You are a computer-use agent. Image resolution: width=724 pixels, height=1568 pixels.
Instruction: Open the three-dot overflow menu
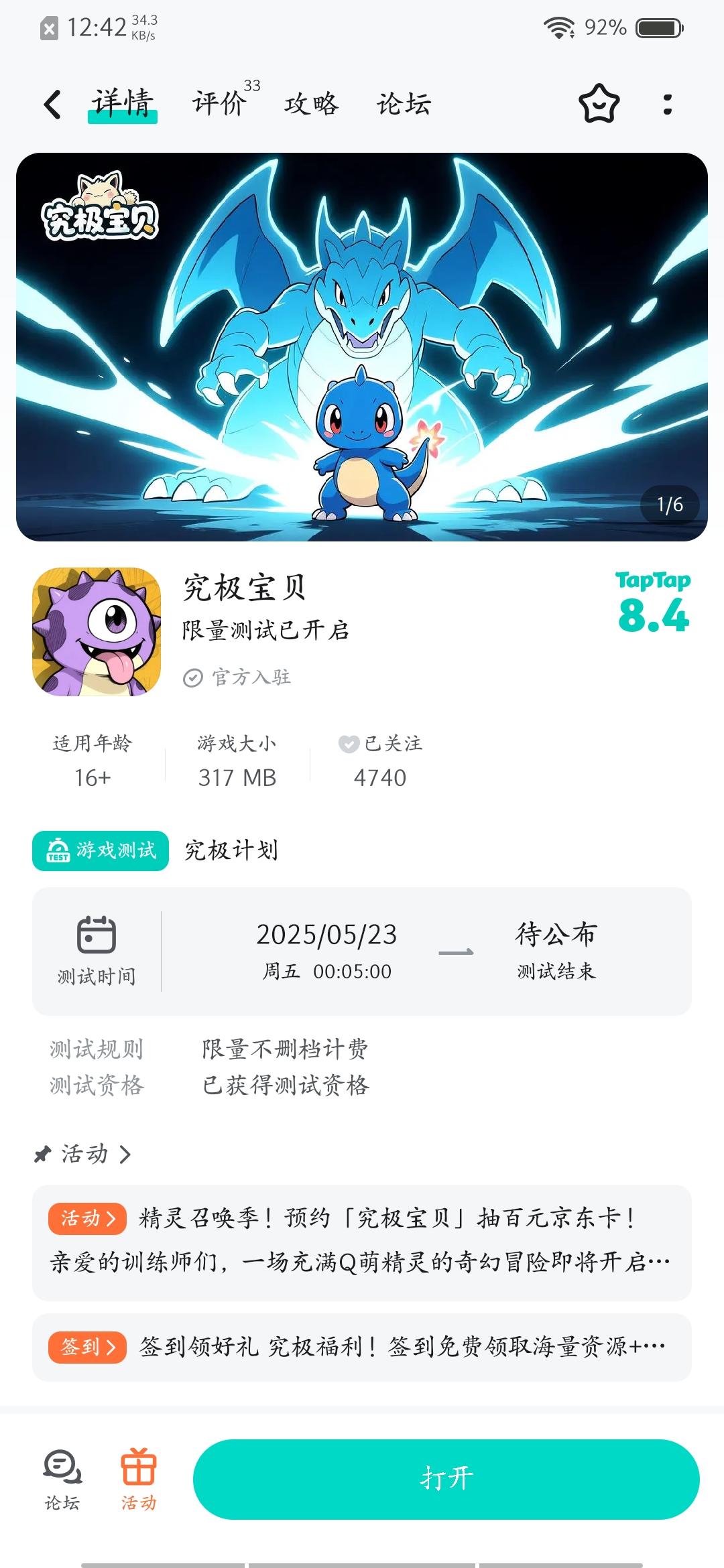click(x=667, y=105)
